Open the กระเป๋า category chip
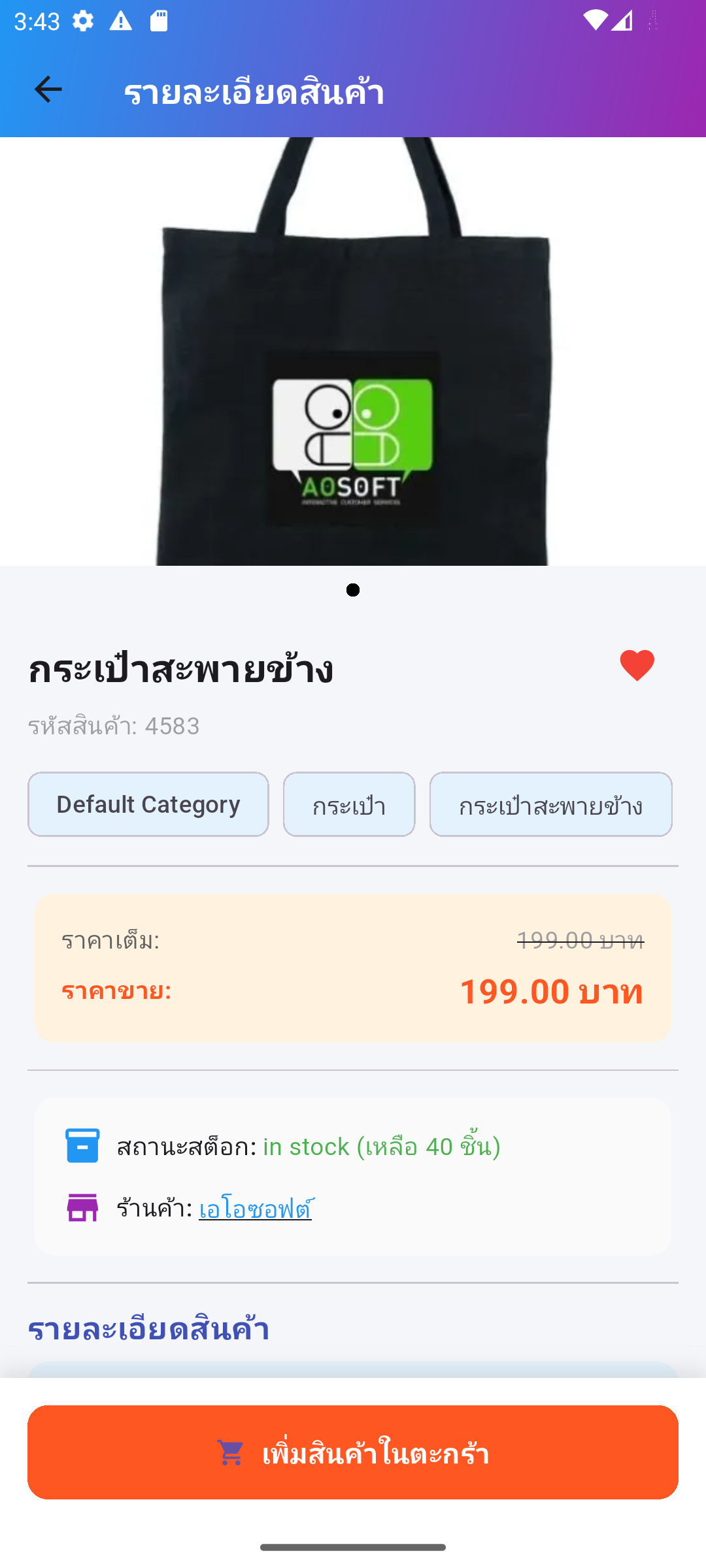The width and height of the screenshot is (706, 1568). (x=349, y=804)
